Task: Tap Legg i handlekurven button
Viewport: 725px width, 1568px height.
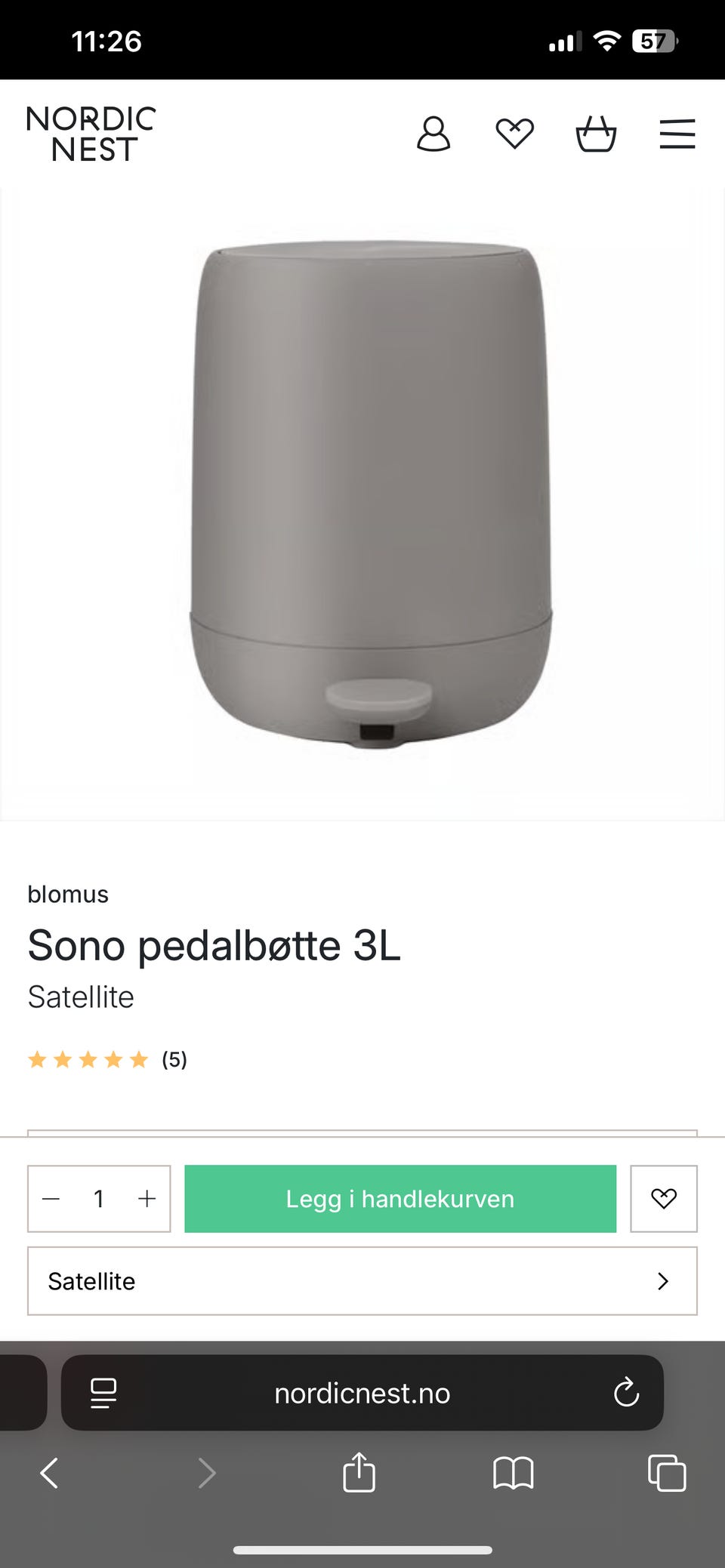Action: pyautogui.click(x=400, y=1199)
